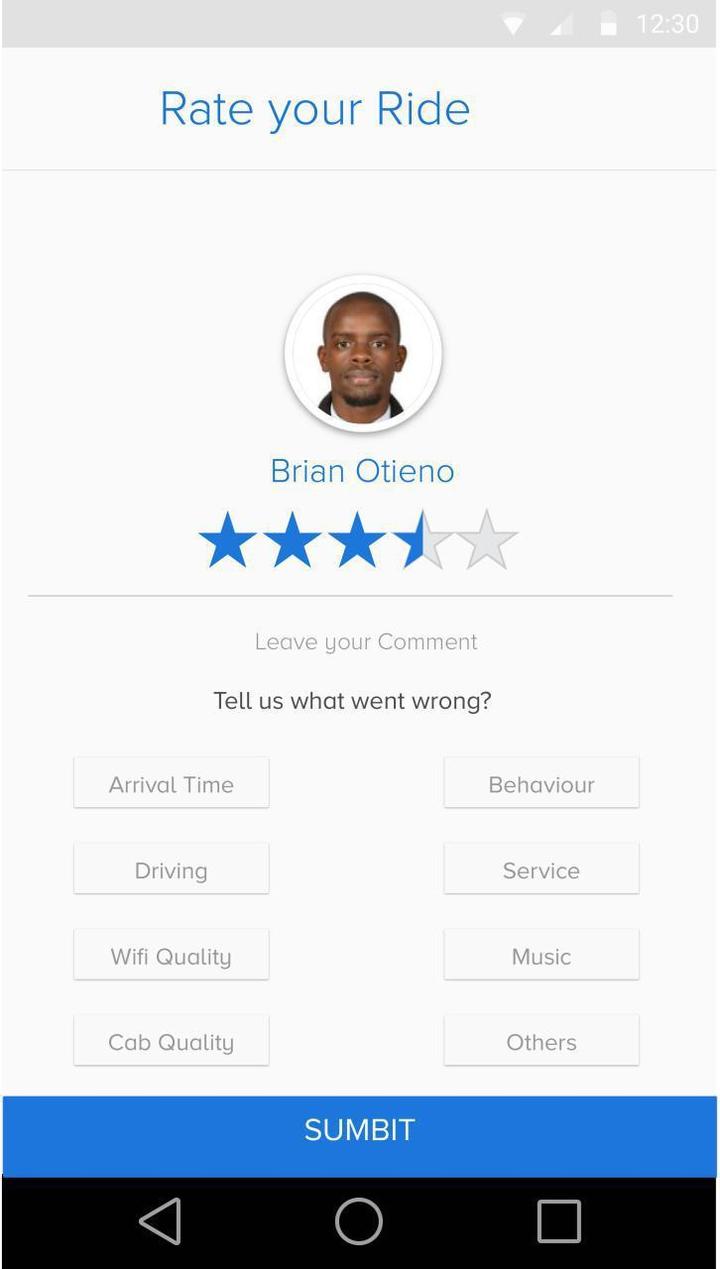This screenshot has height=1269, width=720.
Task: Select the Arrival Time chip
Action: 171,784
